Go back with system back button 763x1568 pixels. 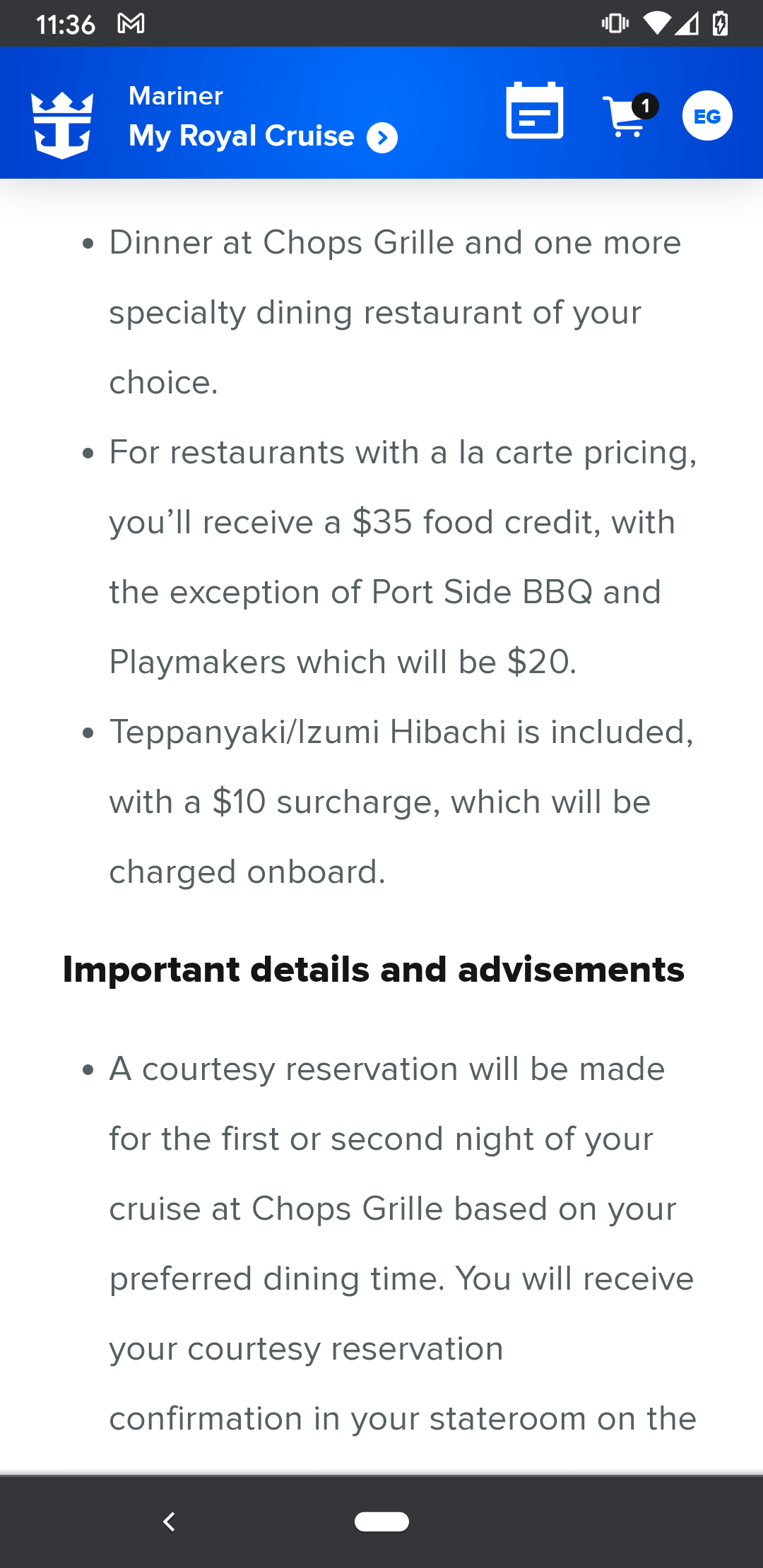tap(169, 1521)
